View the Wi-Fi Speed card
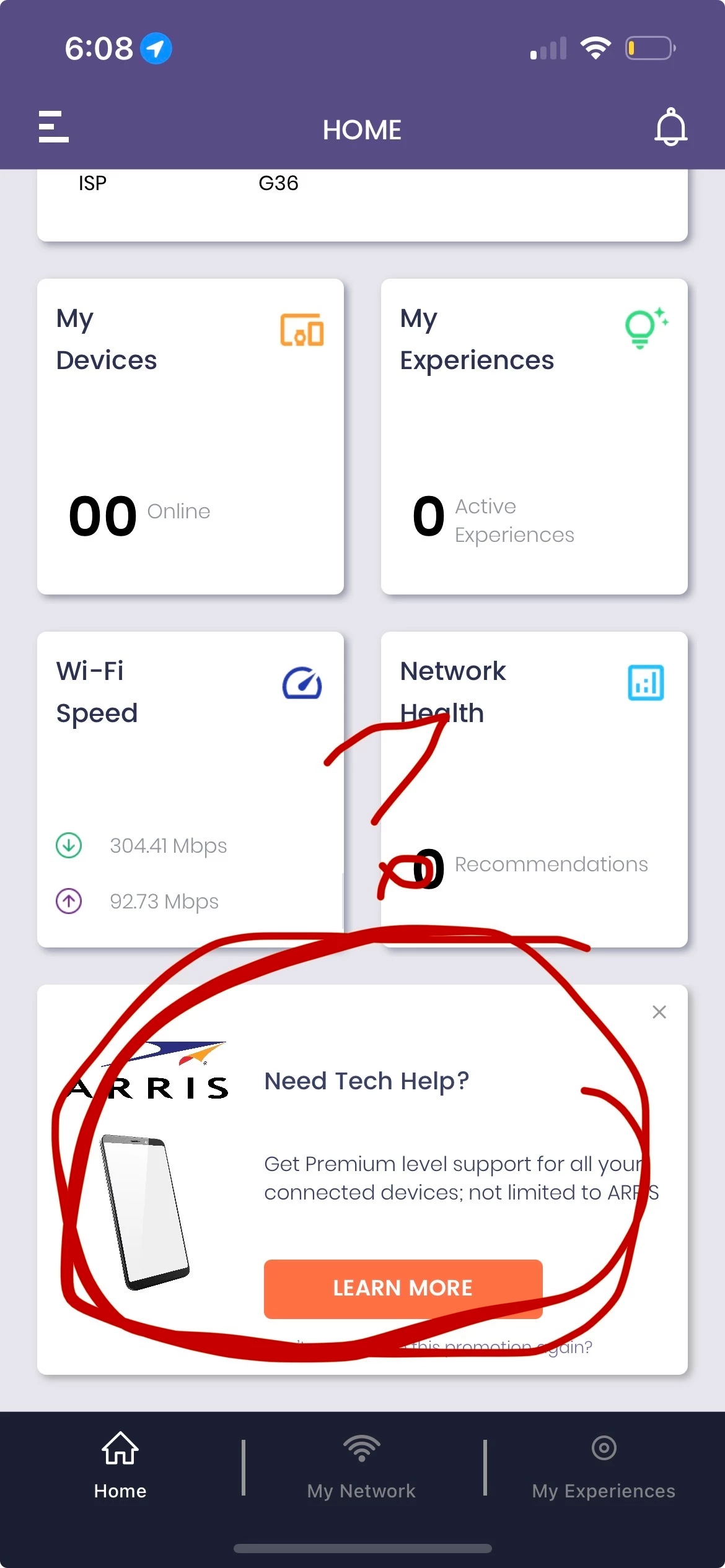The image size is (725, 1568). (x=190, y=789)
